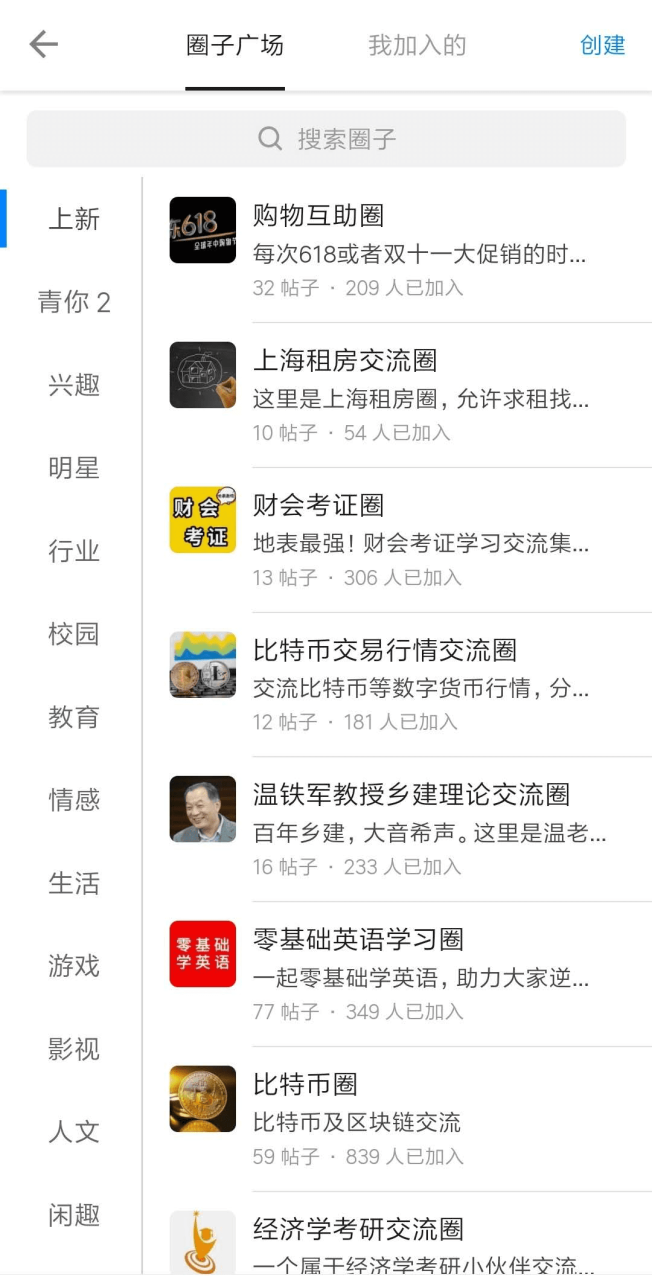Switch to the 我加入的 tab
Image resolution: width=652 pixels, height=1280 pixels.
point(417,45)
